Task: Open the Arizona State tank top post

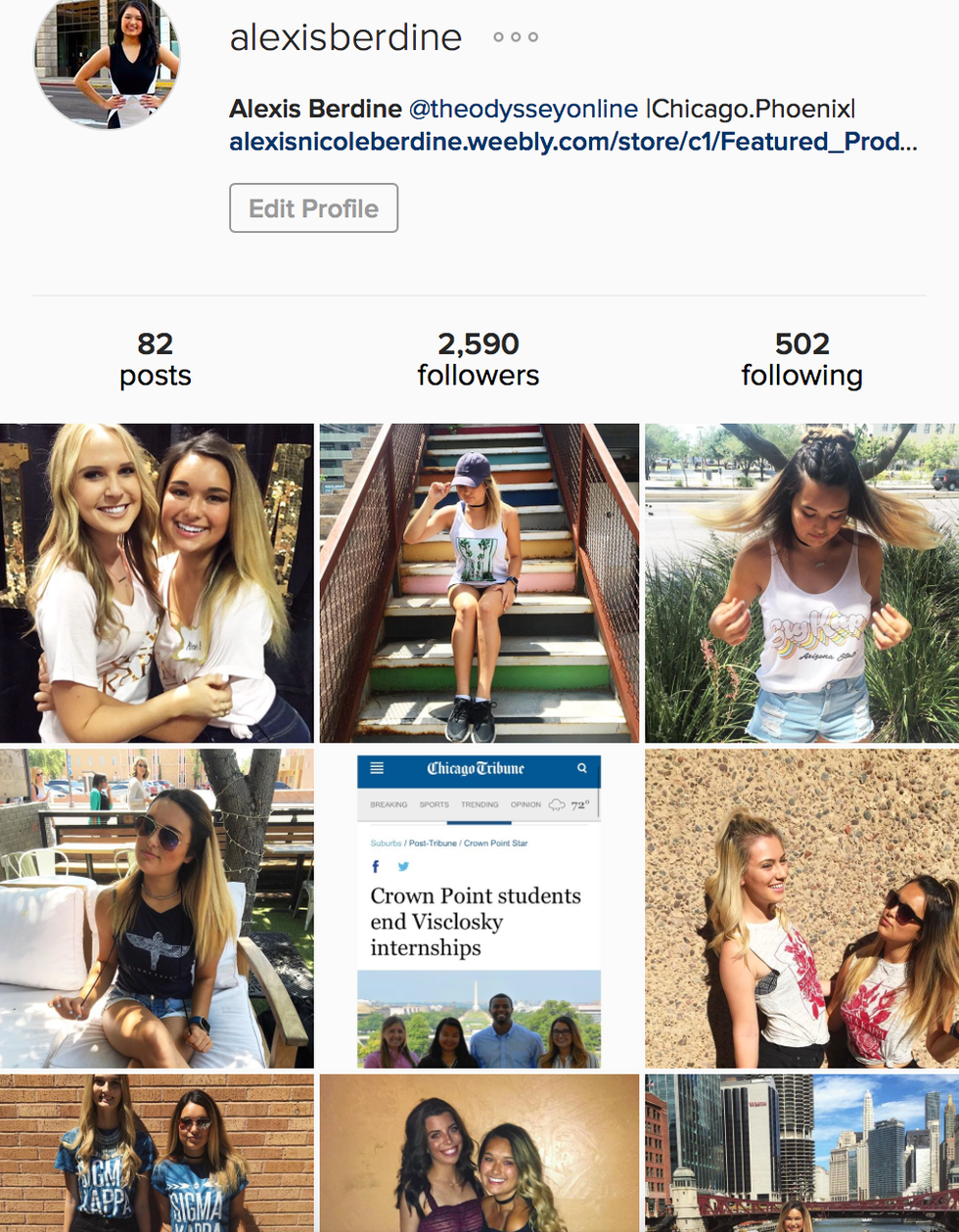Action: coord(801,582)
